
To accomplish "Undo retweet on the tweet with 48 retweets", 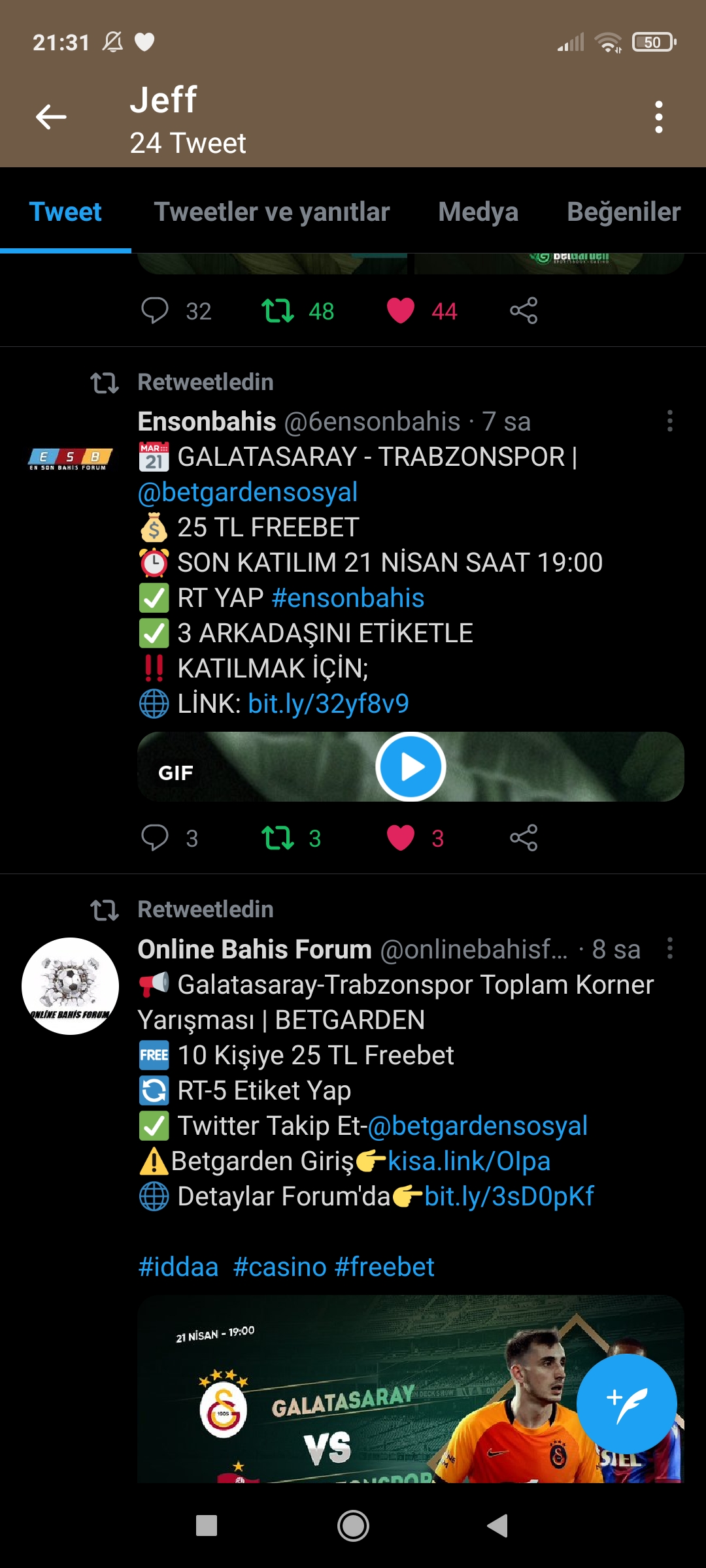I will coord(278,310).
